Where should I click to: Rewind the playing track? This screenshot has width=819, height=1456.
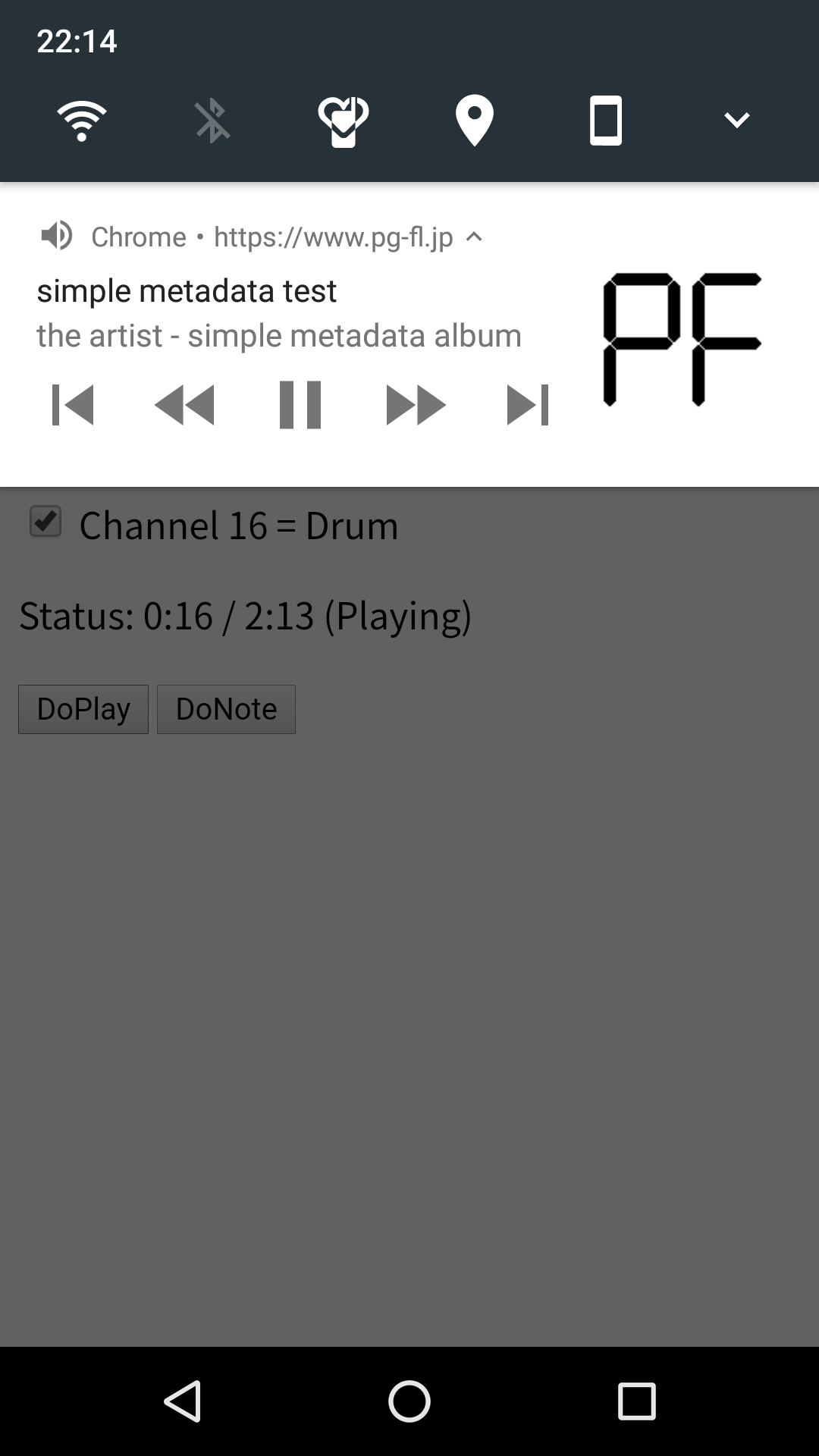coord(184,405)
